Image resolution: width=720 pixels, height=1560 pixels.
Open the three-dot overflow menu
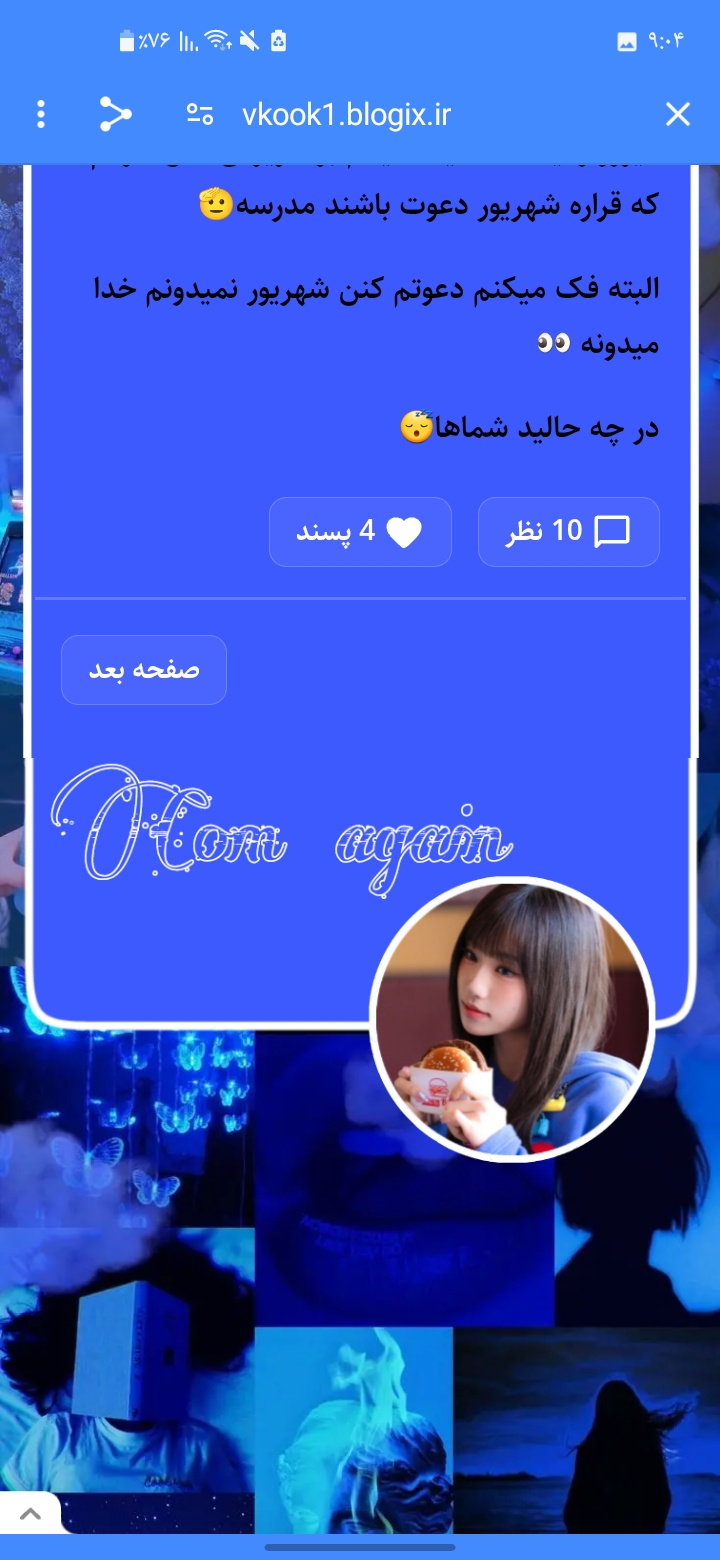[41, 115]
